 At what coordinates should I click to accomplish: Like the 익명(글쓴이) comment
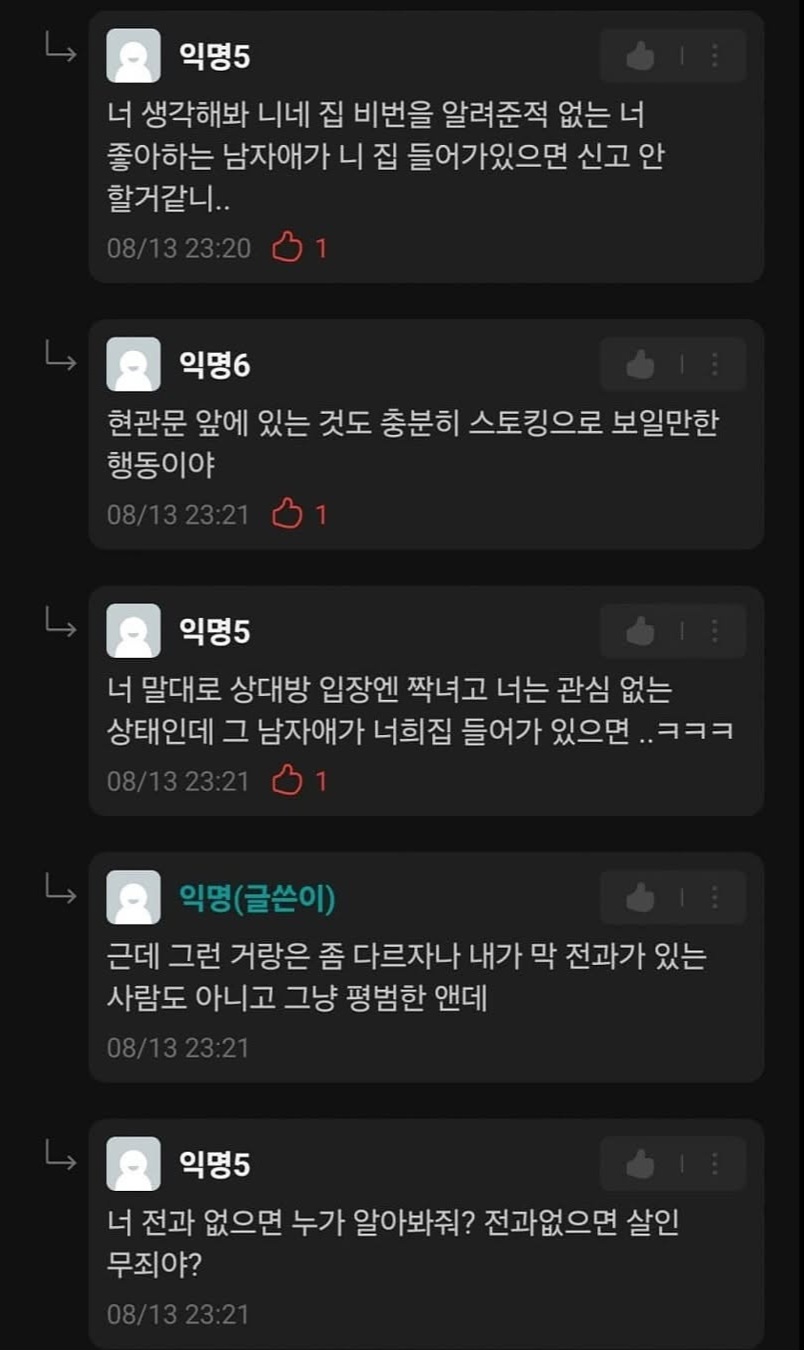[640, 898]
